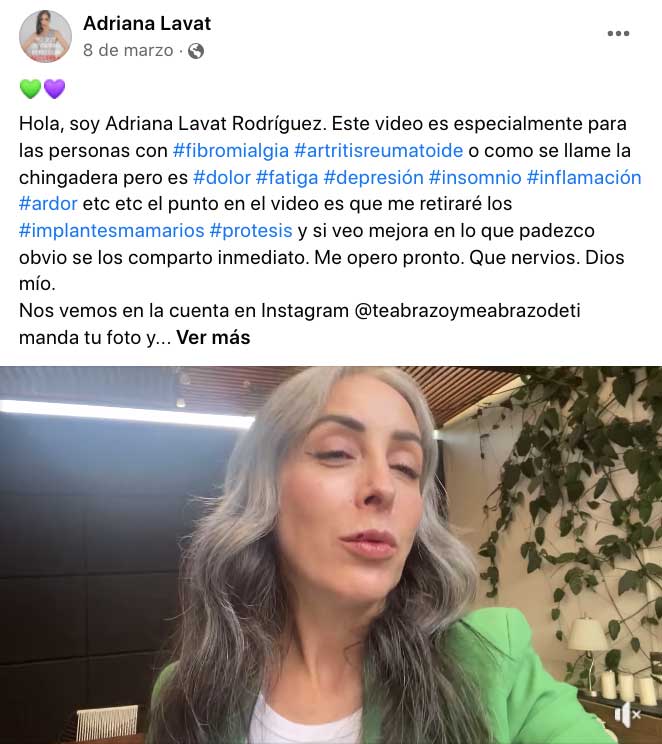Open the #dolor hashtag

click(x=221, y=177)
